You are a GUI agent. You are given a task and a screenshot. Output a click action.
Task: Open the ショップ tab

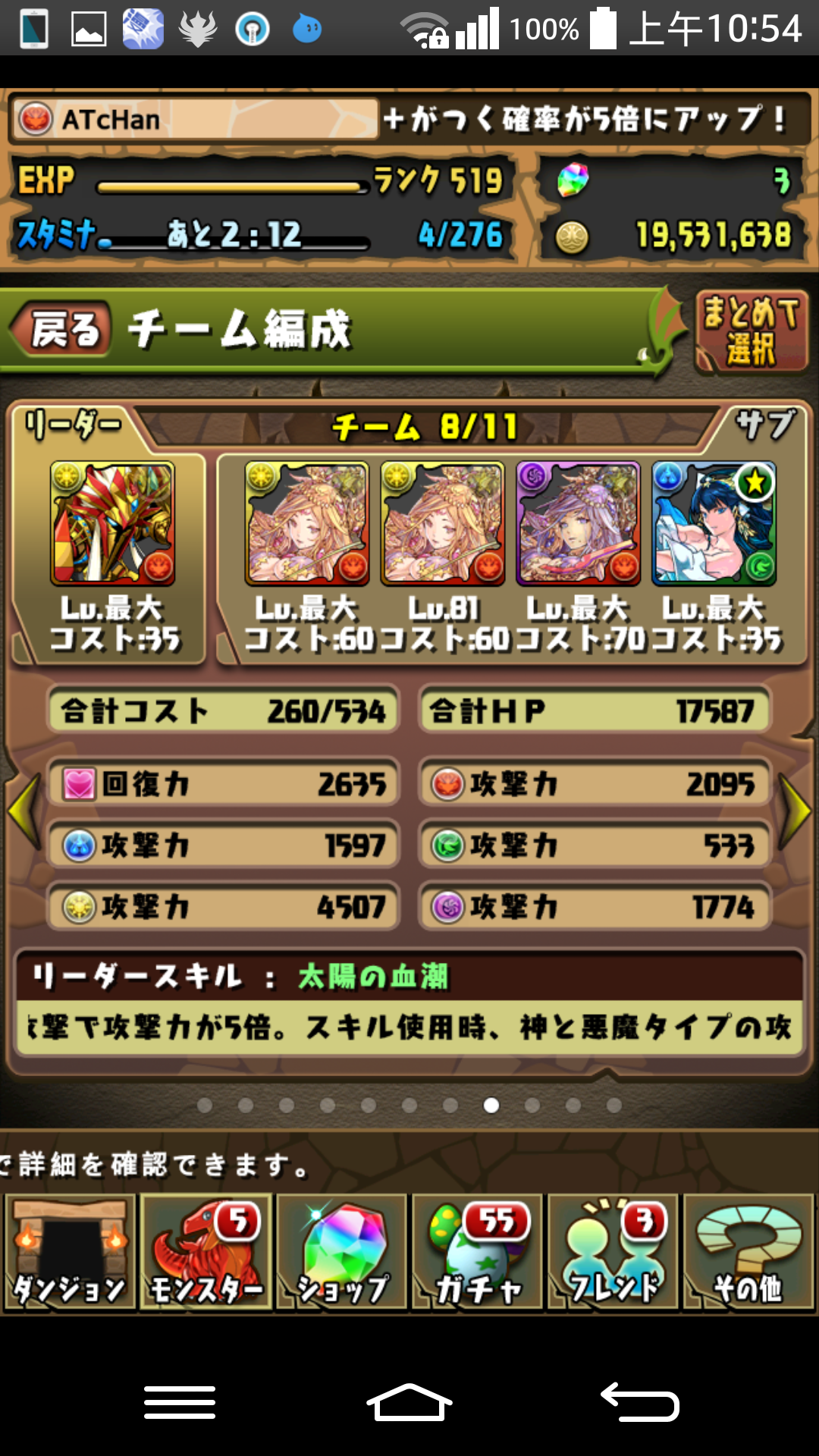tap(341, 1251)
